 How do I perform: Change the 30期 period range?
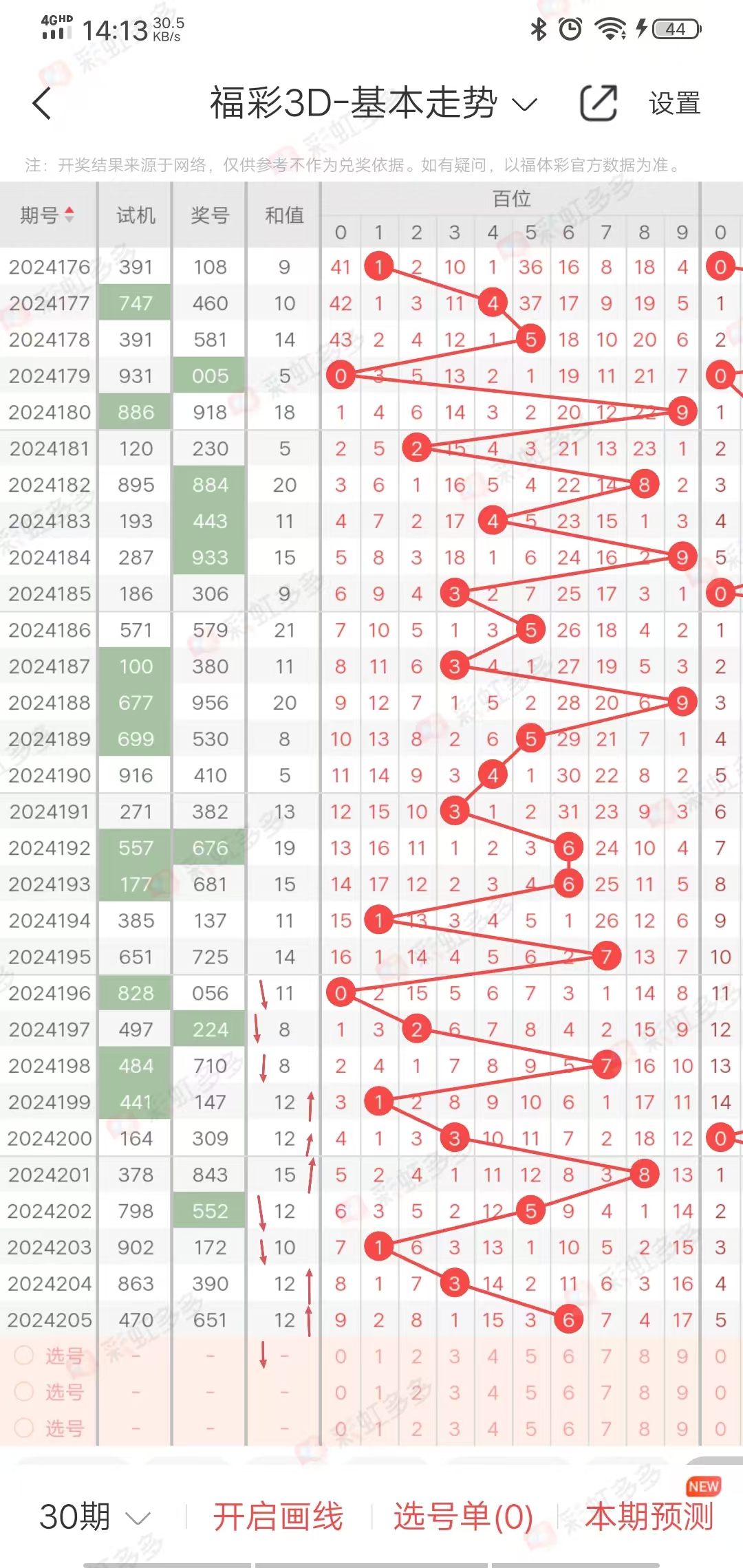[x=94, y=1516]
